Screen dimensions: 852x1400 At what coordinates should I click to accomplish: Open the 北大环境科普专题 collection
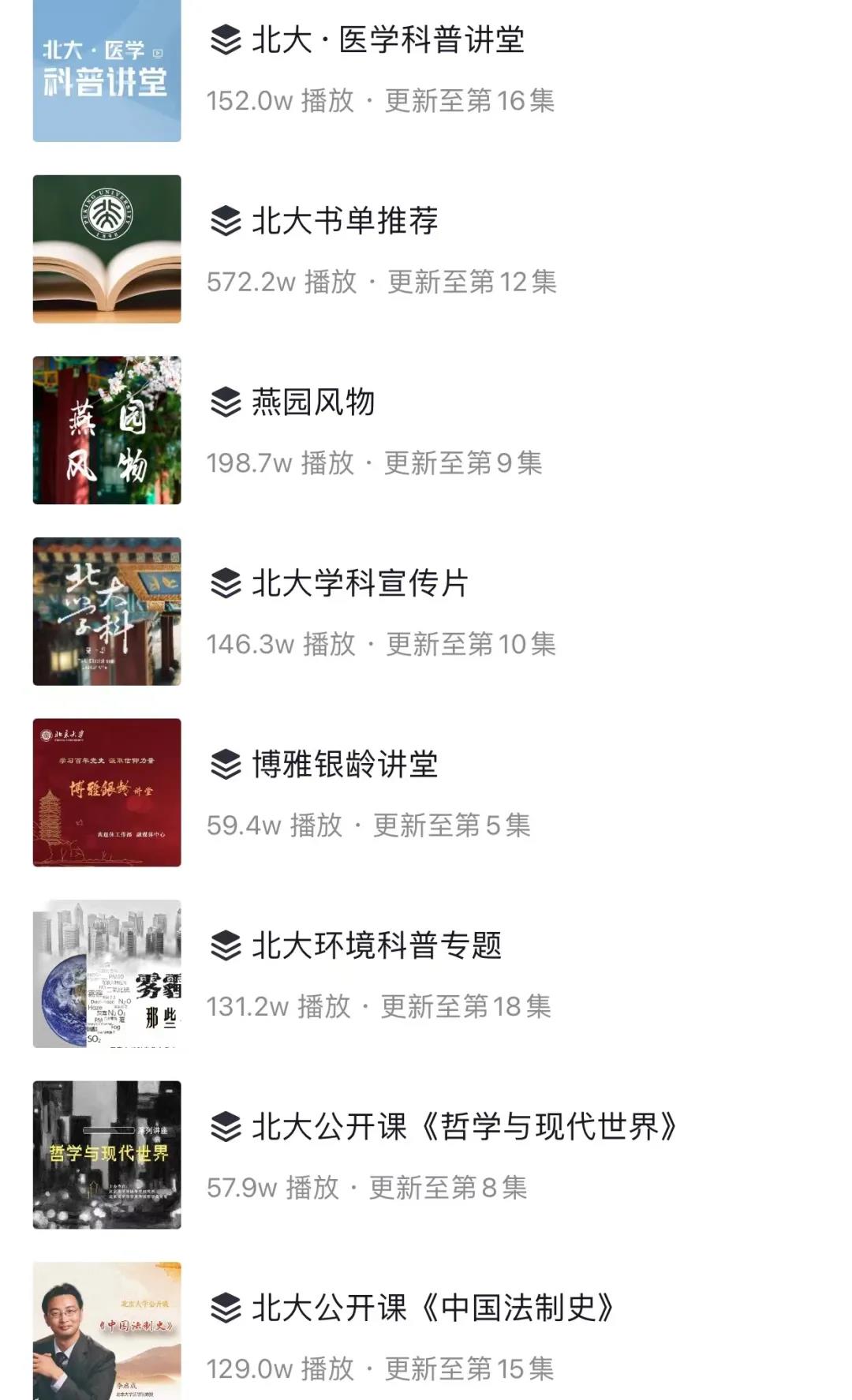coord(376,945)
